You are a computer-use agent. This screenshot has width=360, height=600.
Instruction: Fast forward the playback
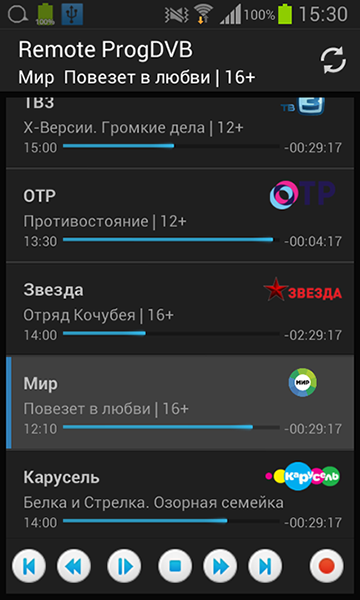coord(220,566)
